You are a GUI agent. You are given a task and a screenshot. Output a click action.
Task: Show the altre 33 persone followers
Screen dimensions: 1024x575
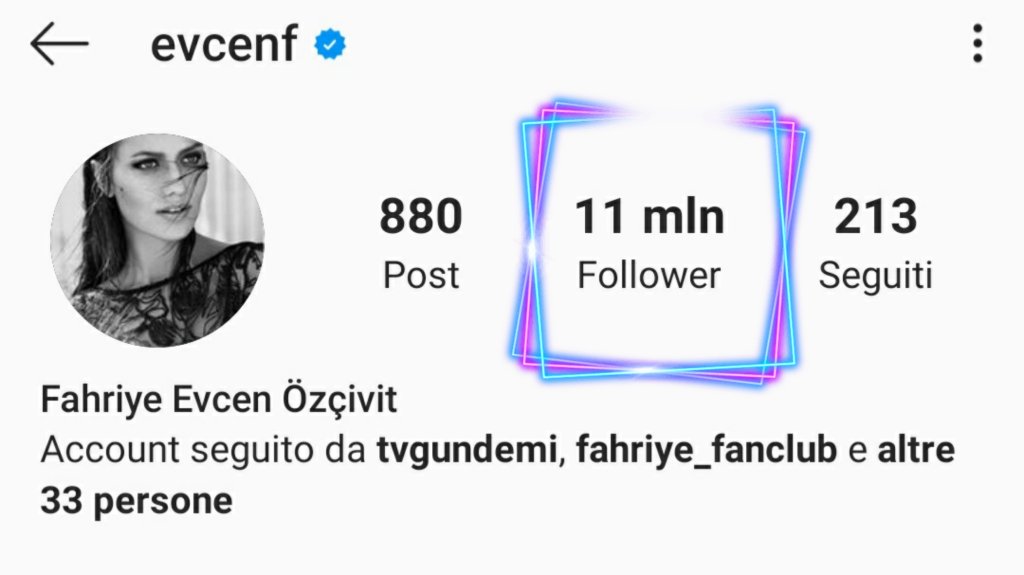pyautogui.click(x=135, y=499)
